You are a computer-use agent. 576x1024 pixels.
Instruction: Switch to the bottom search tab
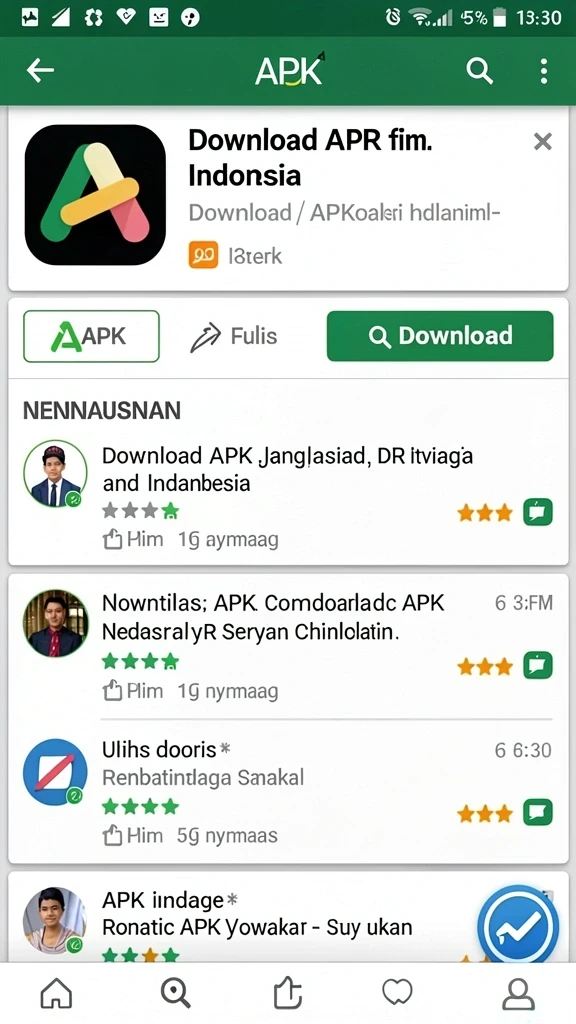175,994
